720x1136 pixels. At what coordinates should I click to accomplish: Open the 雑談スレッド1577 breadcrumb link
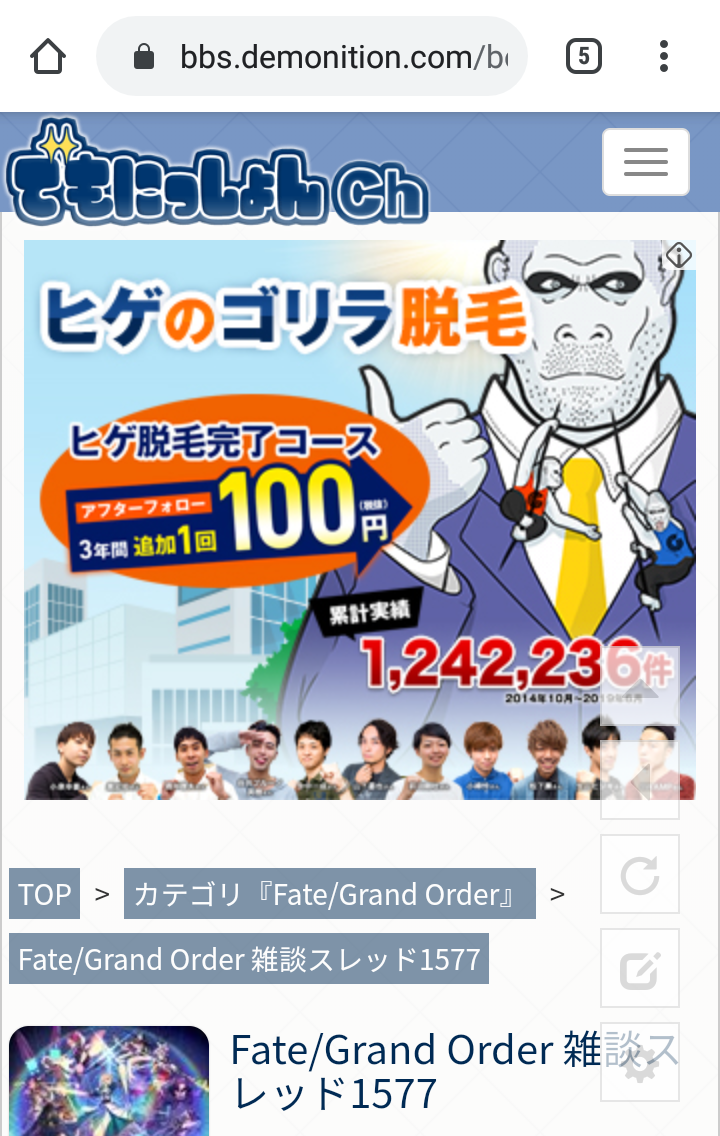click(x=249, y=959)
